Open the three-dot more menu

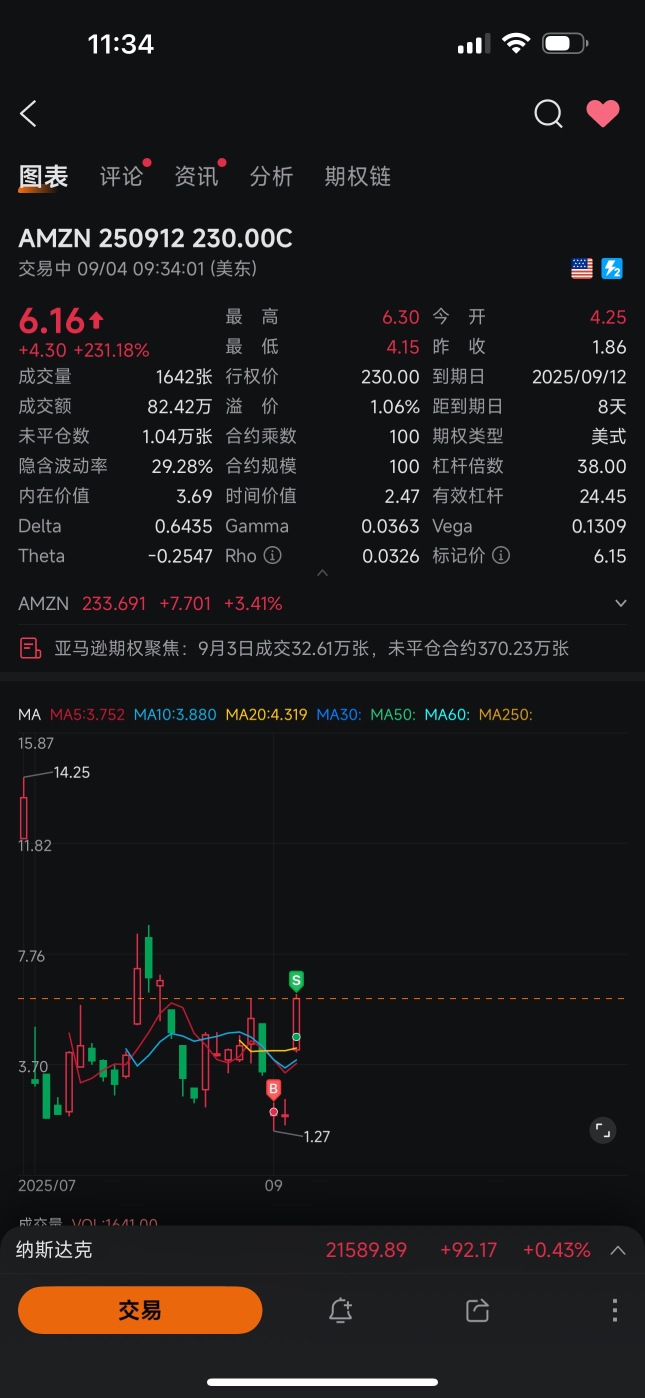point(614,1310)
